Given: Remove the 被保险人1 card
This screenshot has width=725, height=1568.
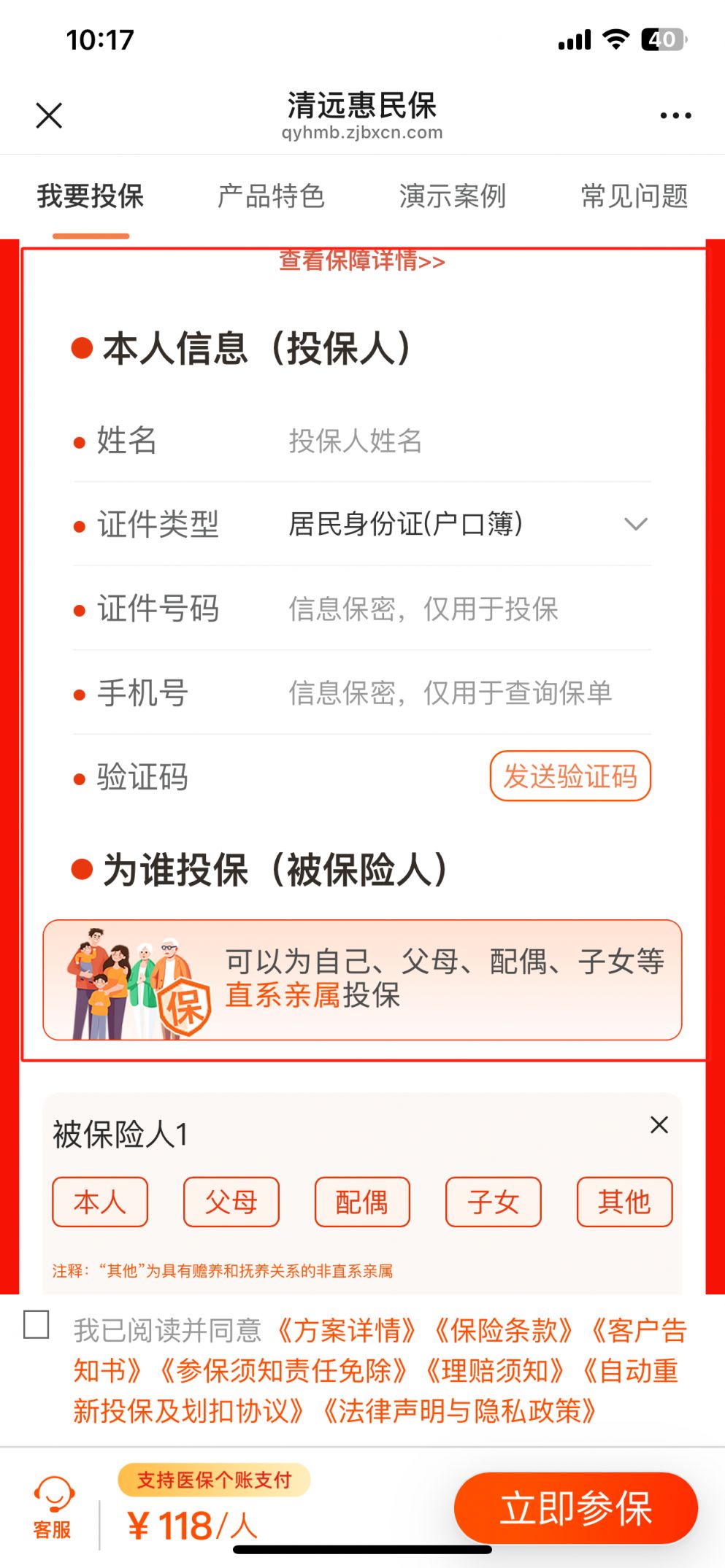Looking at the screenshot, I should pos(659,1125).
